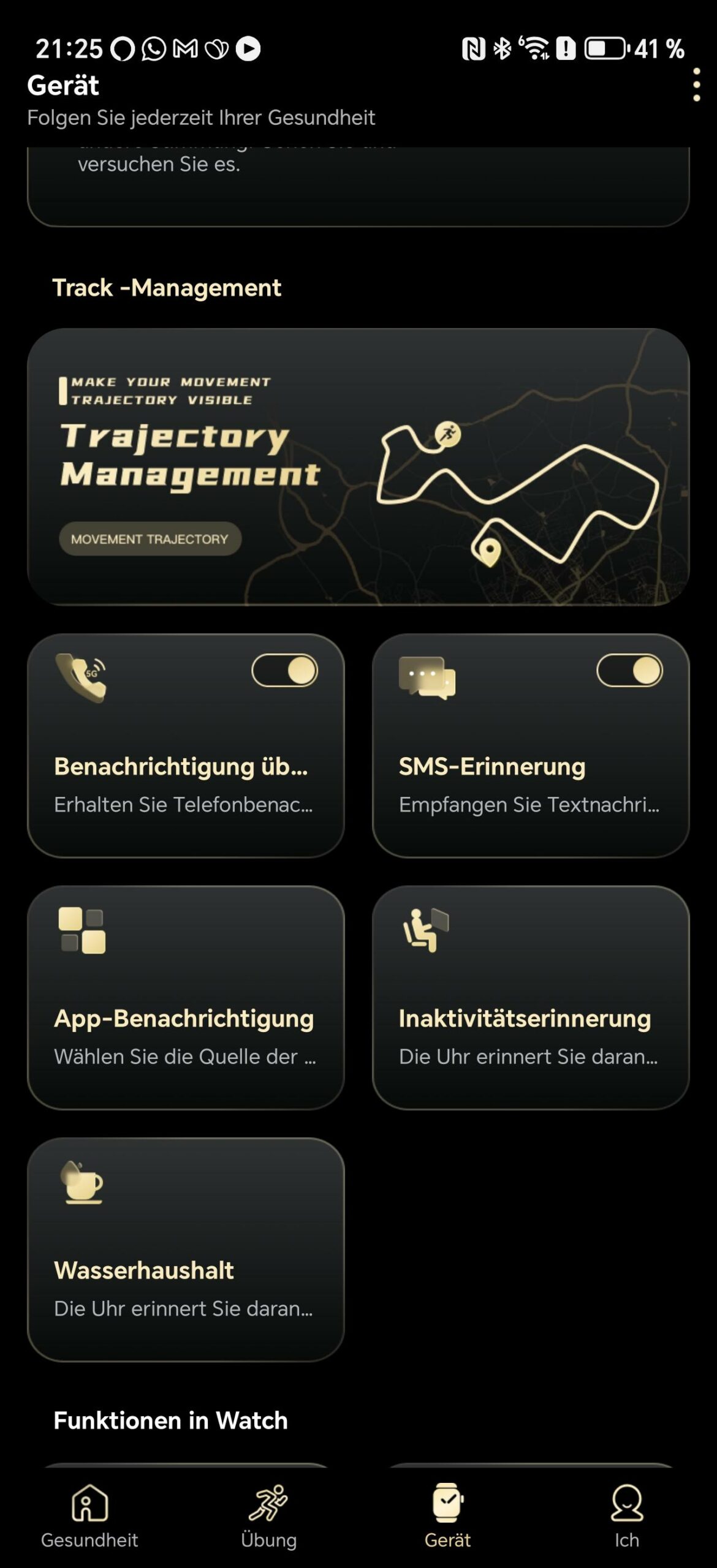717x1568 pixels.
Task: Open the Wasserhaushalt reminder card
Action: [186, 1249]
